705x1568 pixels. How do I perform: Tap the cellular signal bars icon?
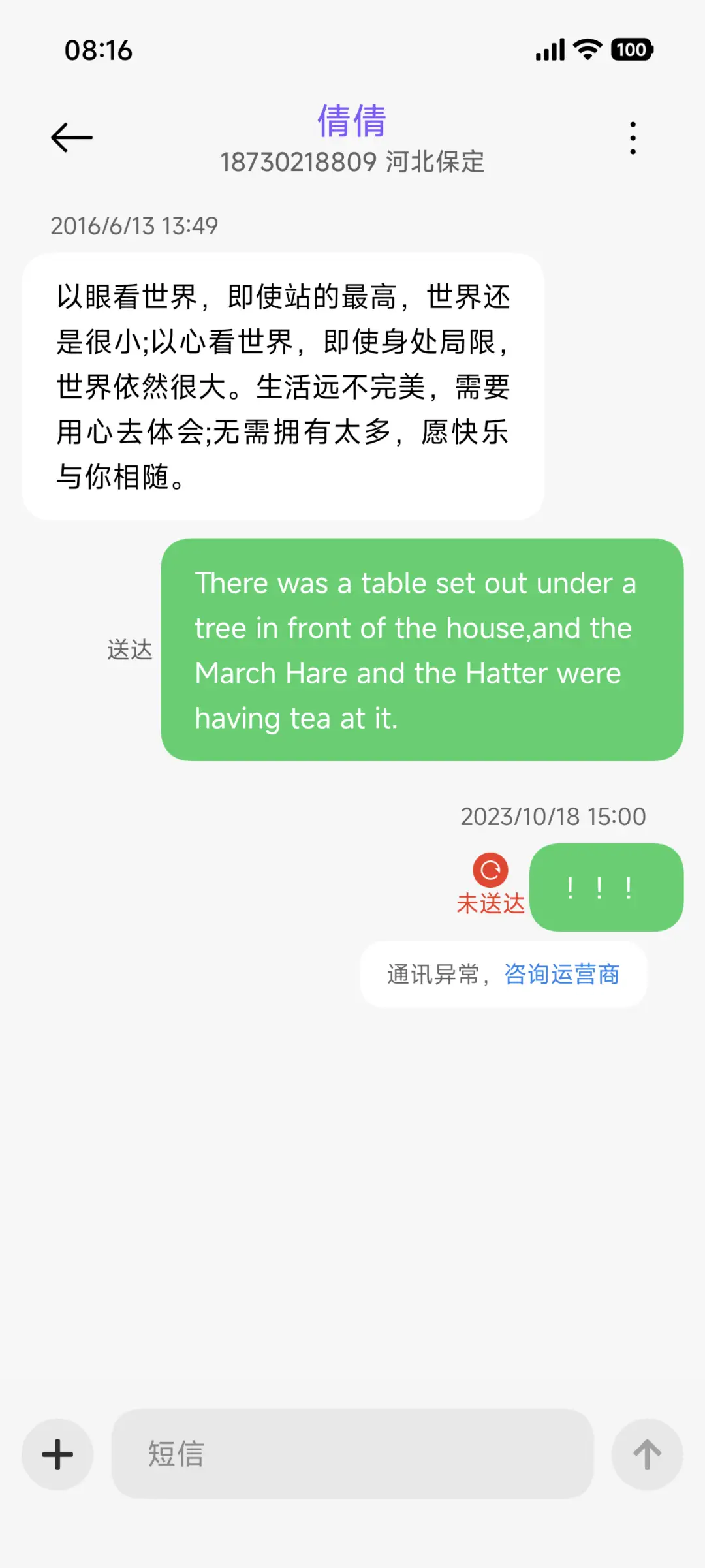point(549,49)
